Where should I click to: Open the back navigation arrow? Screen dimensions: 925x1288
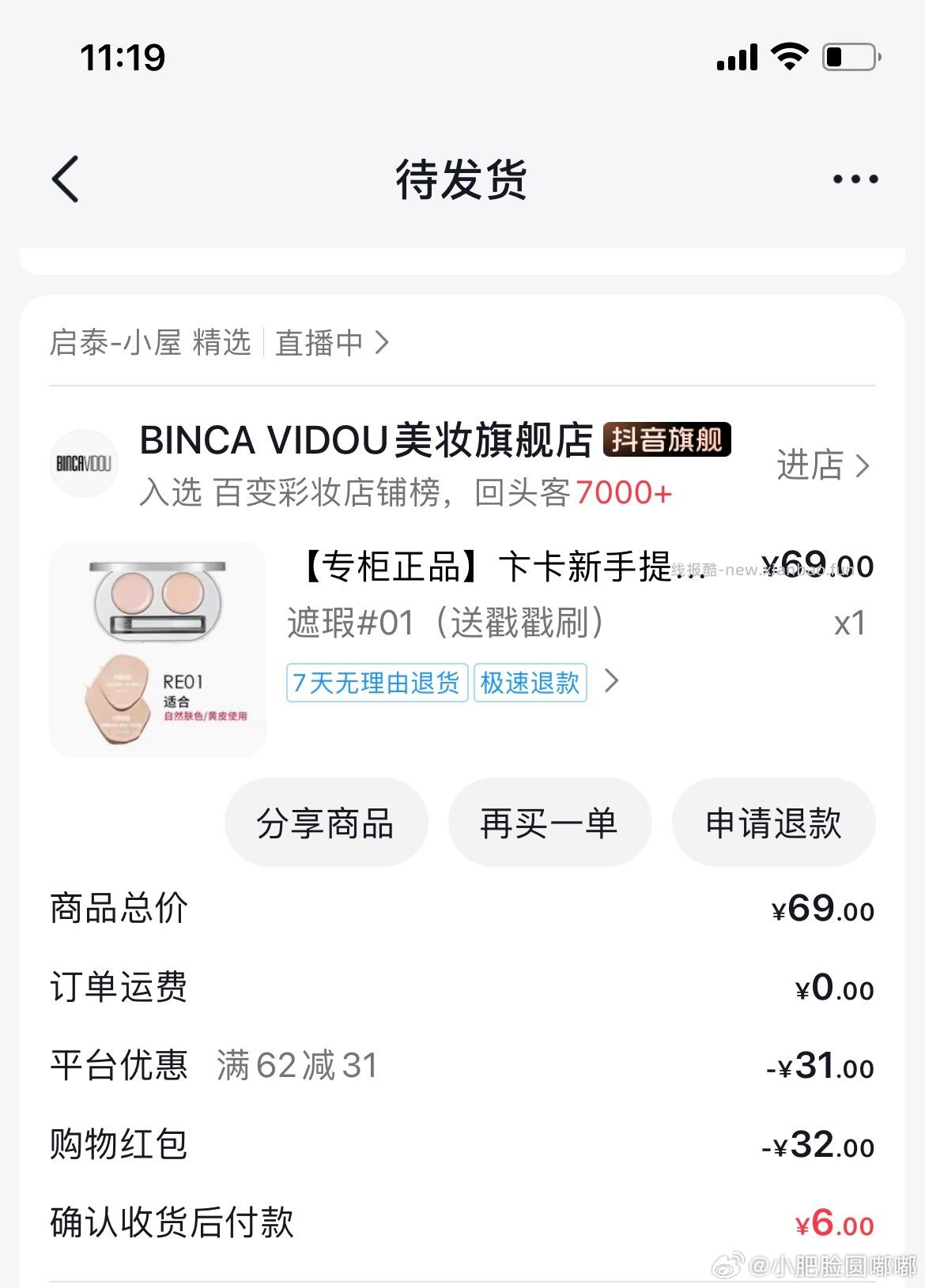coord(66,179)
